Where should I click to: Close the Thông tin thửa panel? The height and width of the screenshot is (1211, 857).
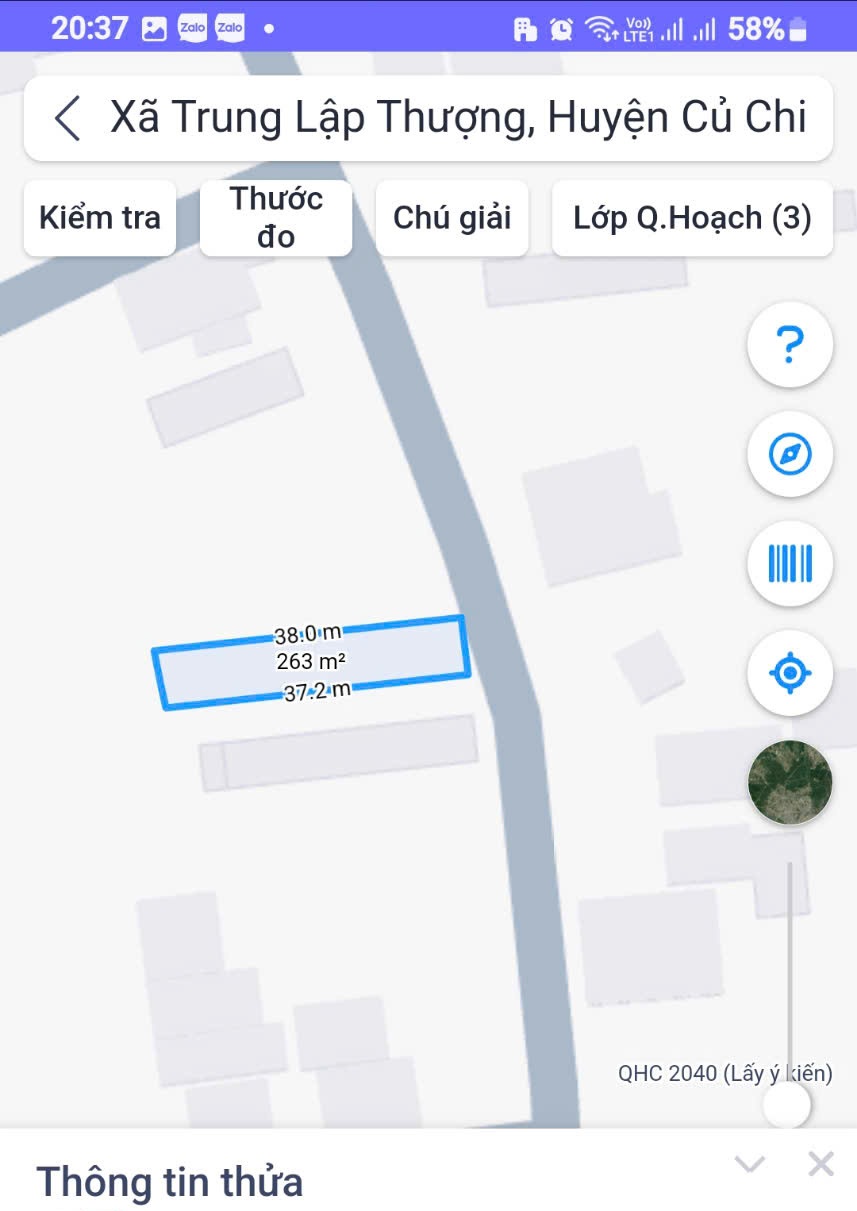pyautogui.click(x=821, y=1164)
